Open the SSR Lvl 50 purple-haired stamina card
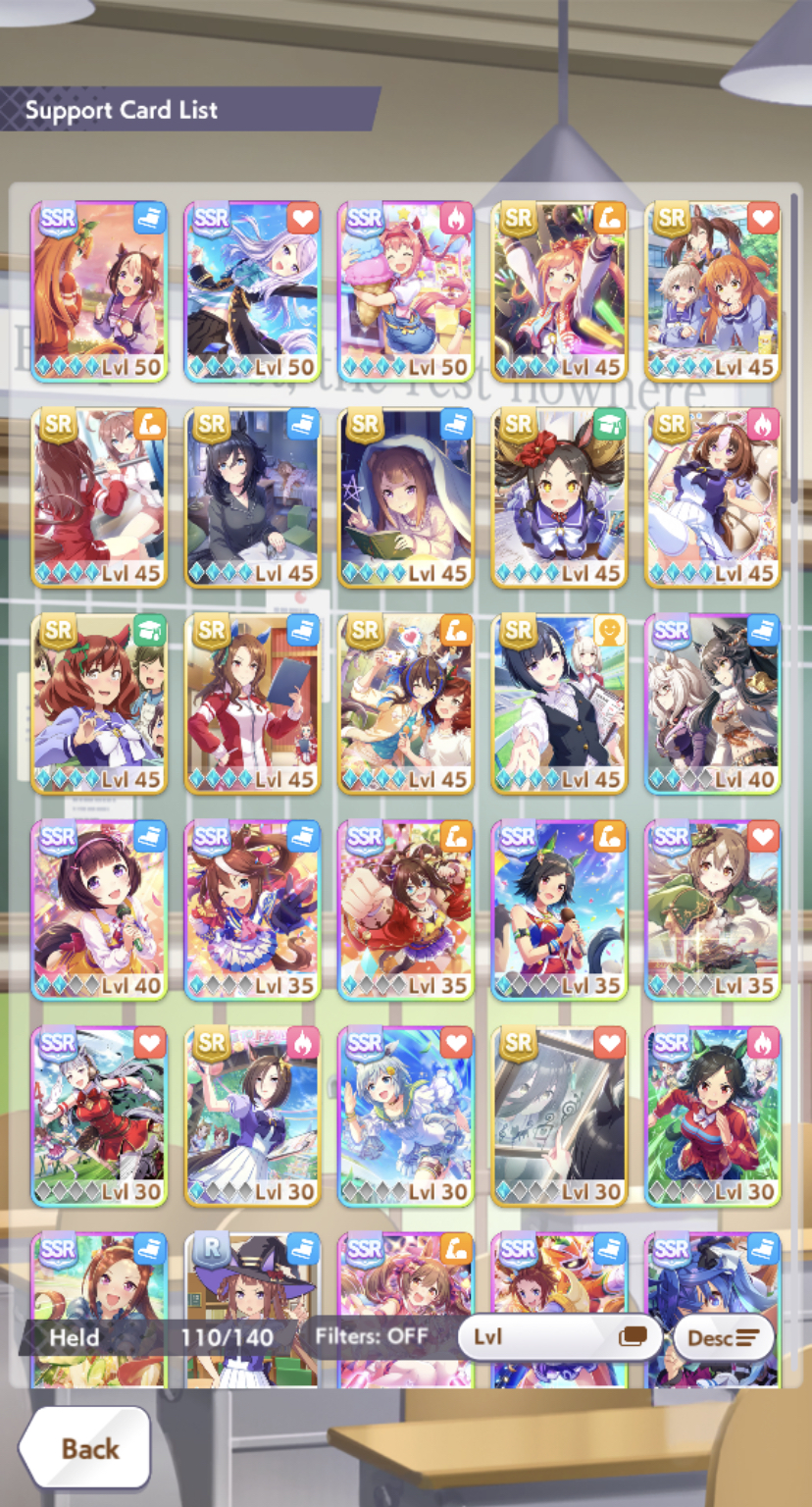 tap(253, 291)
